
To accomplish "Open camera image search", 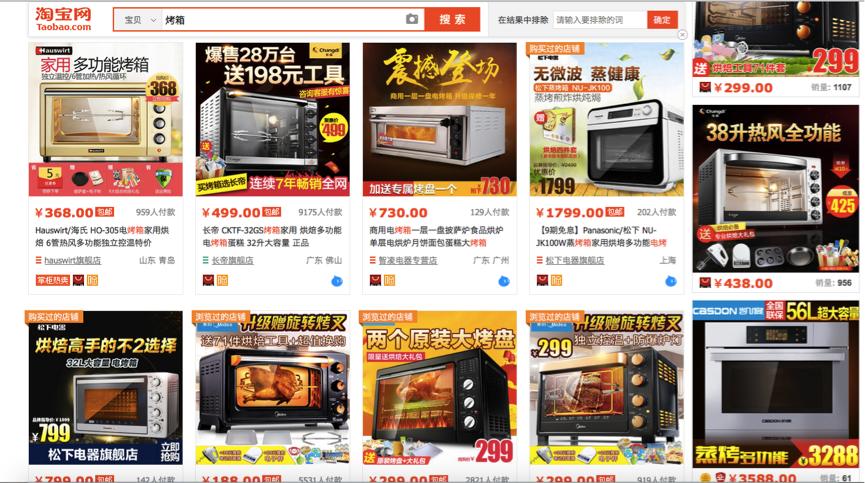I will tap(412, 19).
